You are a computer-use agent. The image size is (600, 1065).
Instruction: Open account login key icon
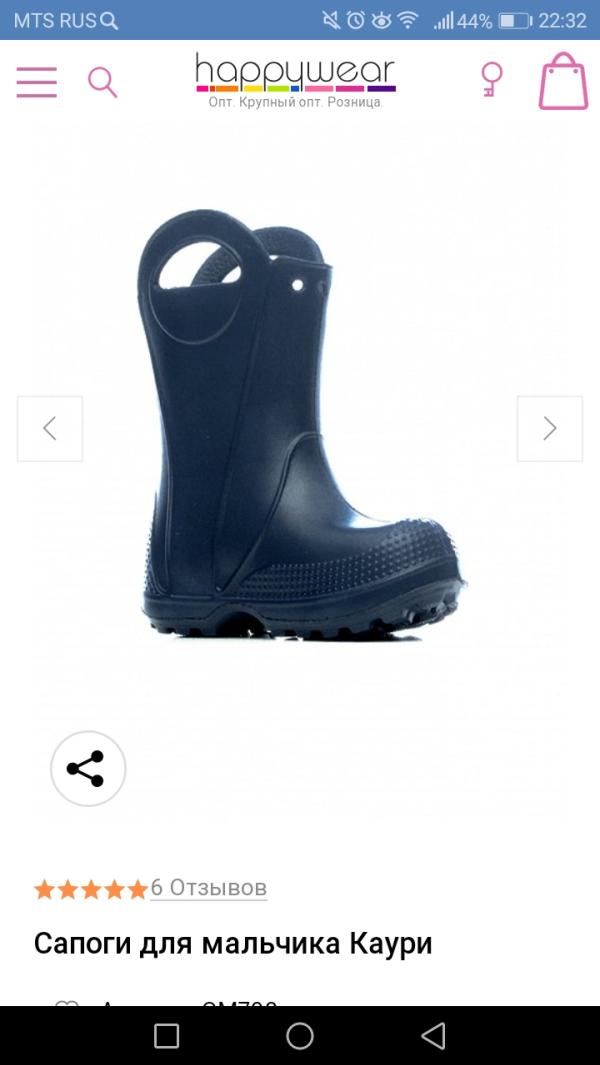click(x=491, y=80)
